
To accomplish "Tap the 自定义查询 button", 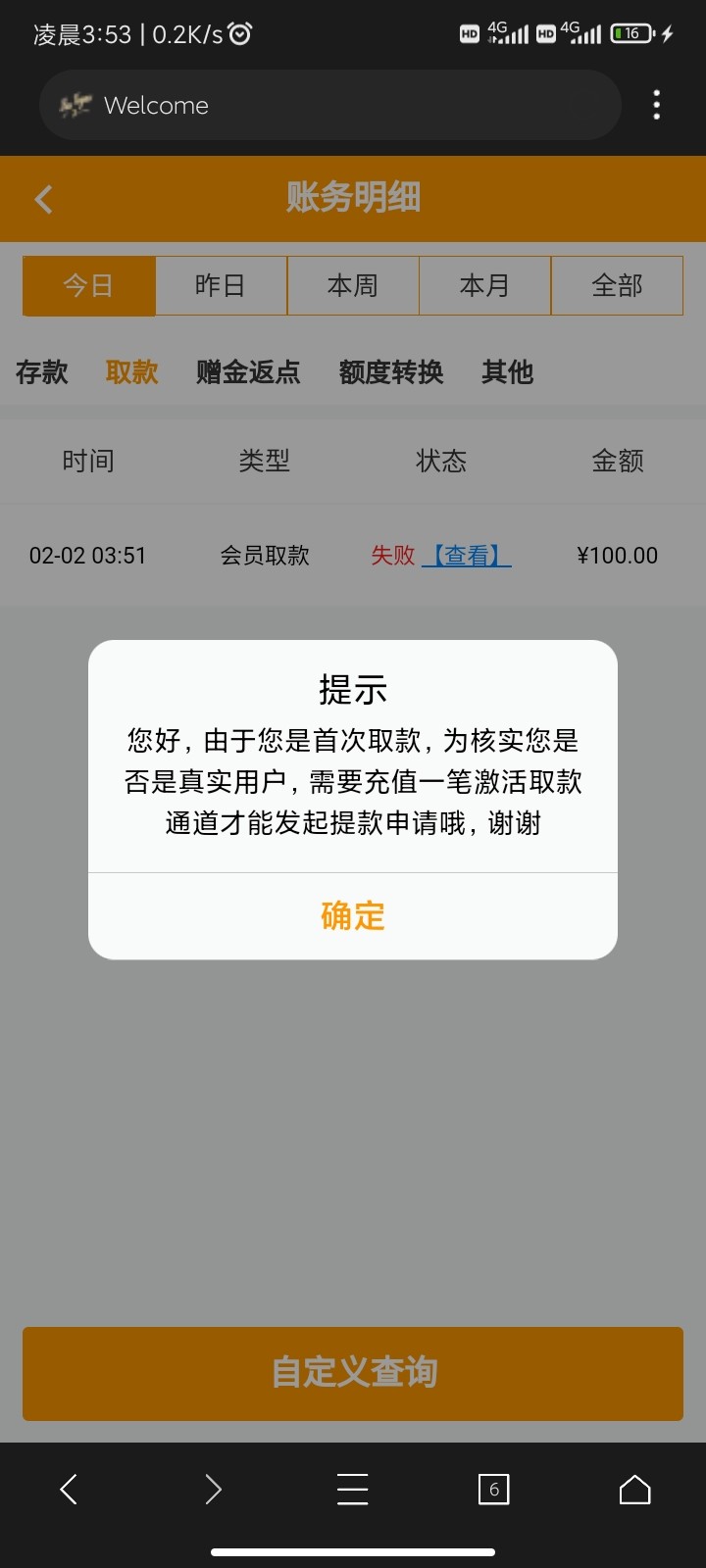I will pos(352,1374).
